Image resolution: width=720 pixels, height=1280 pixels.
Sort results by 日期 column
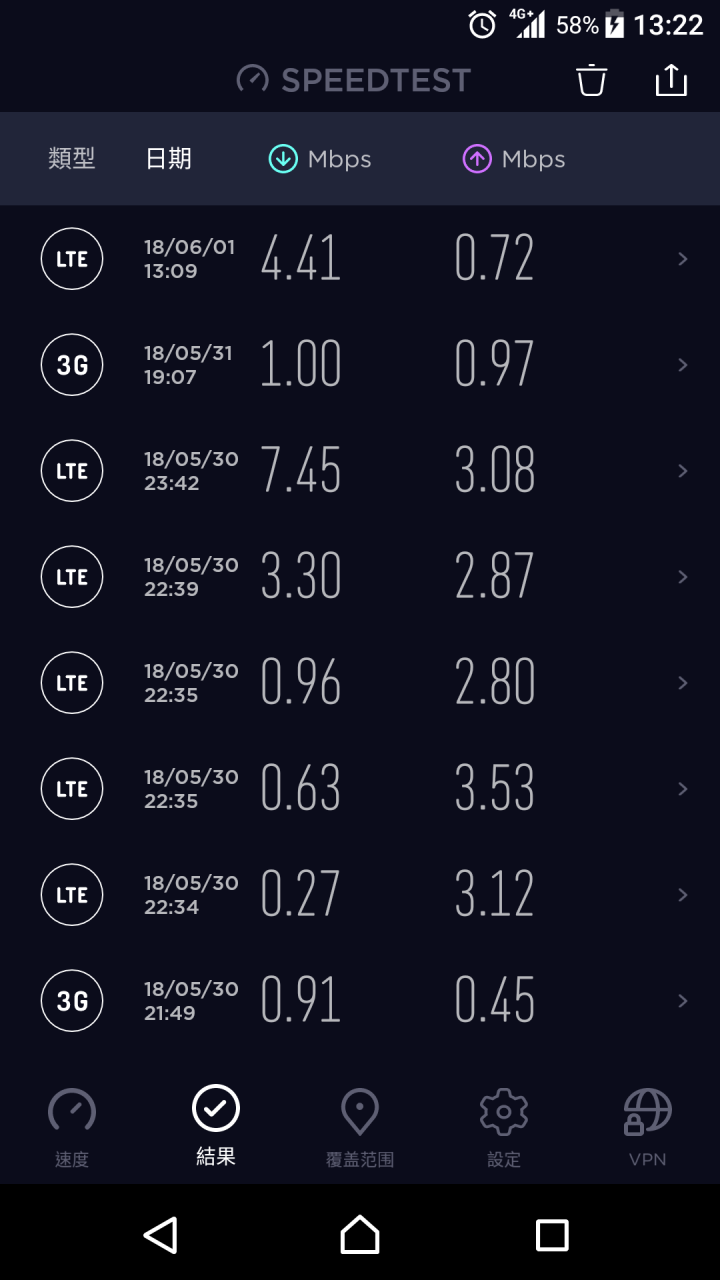click(168, 159)
